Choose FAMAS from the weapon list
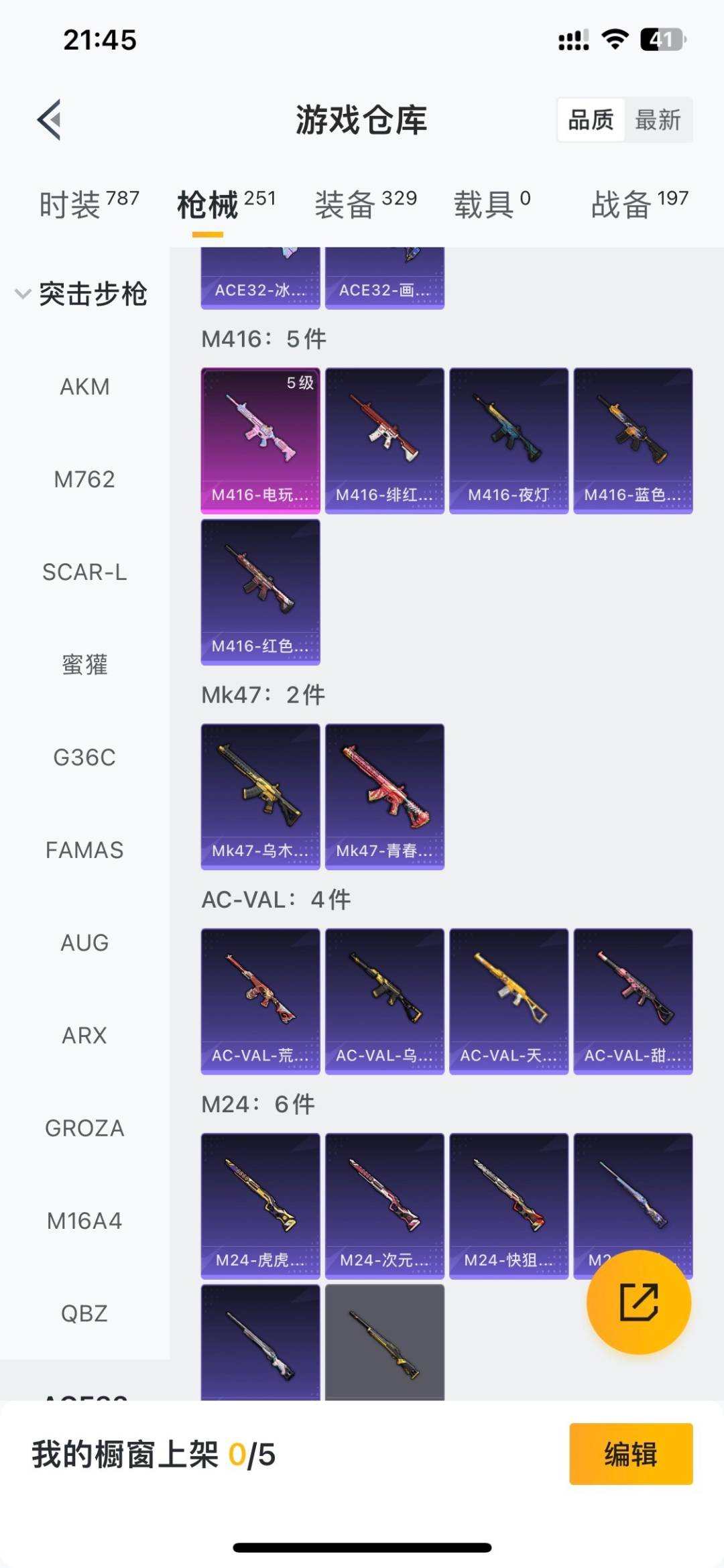Viewport: 724px width, 1568px height. [84, 850]
